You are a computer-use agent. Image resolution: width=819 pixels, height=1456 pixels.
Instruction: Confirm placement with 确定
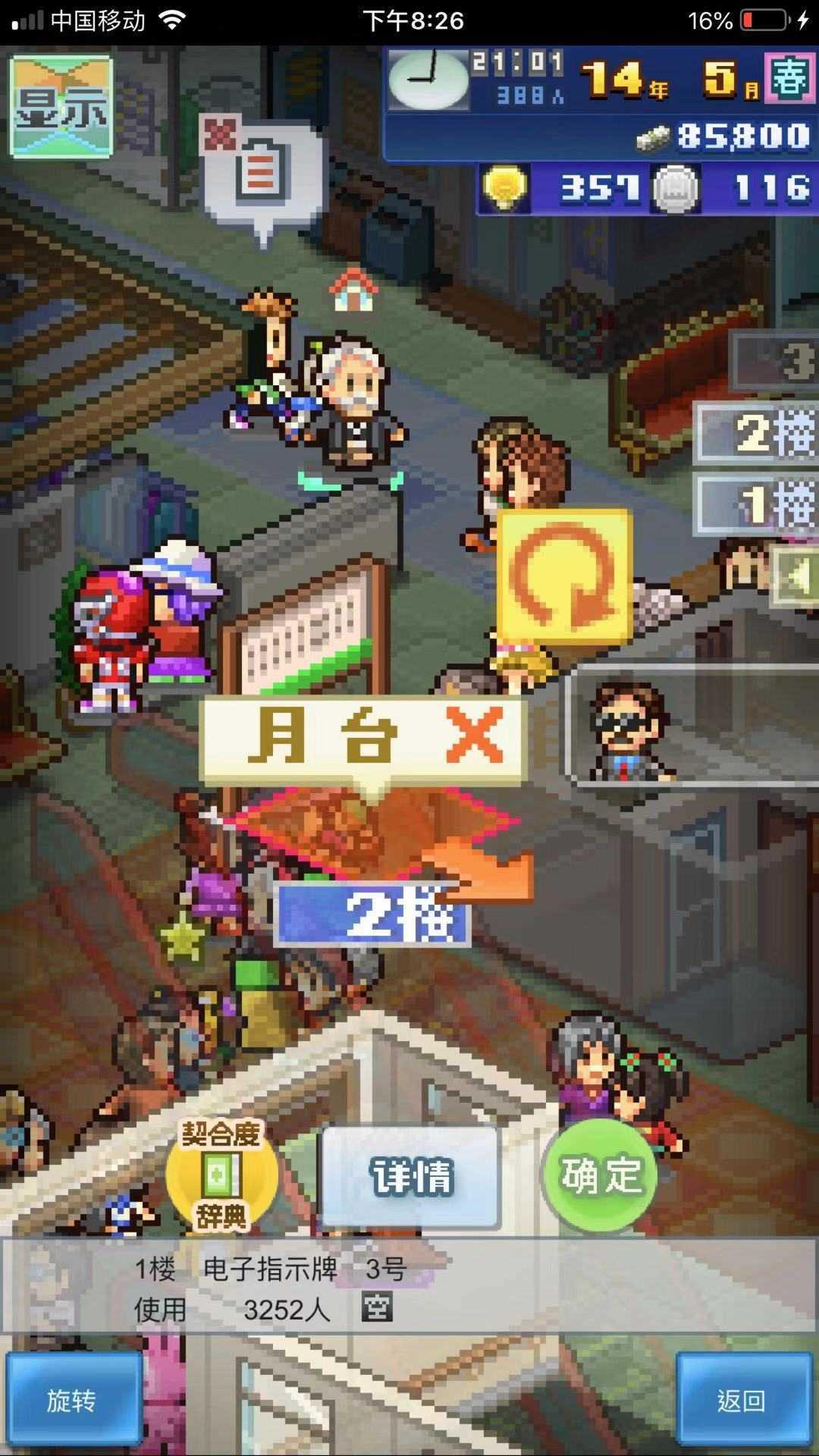[x=601, y=1174]
